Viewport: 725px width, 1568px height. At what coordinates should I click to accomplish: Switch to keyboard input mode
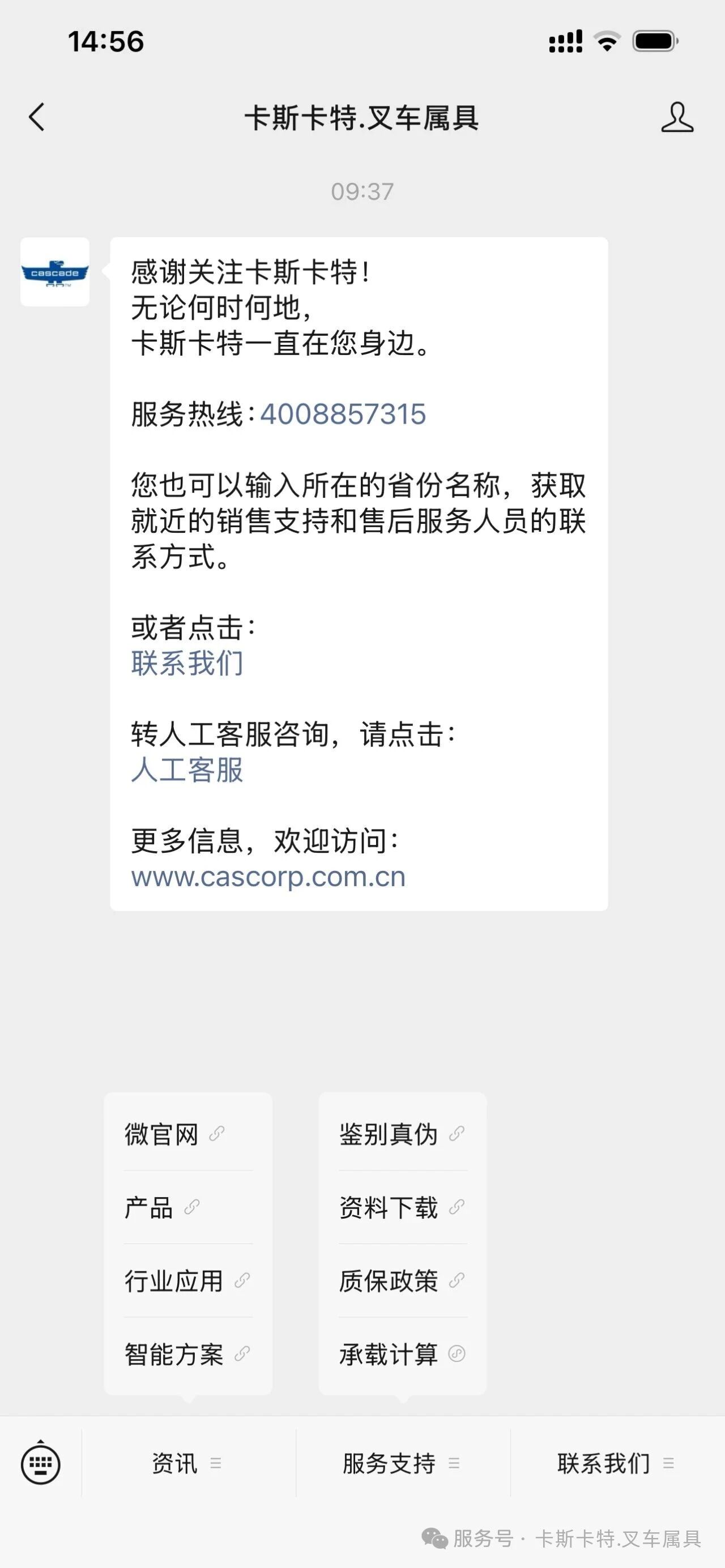(x=41, y=1463)
